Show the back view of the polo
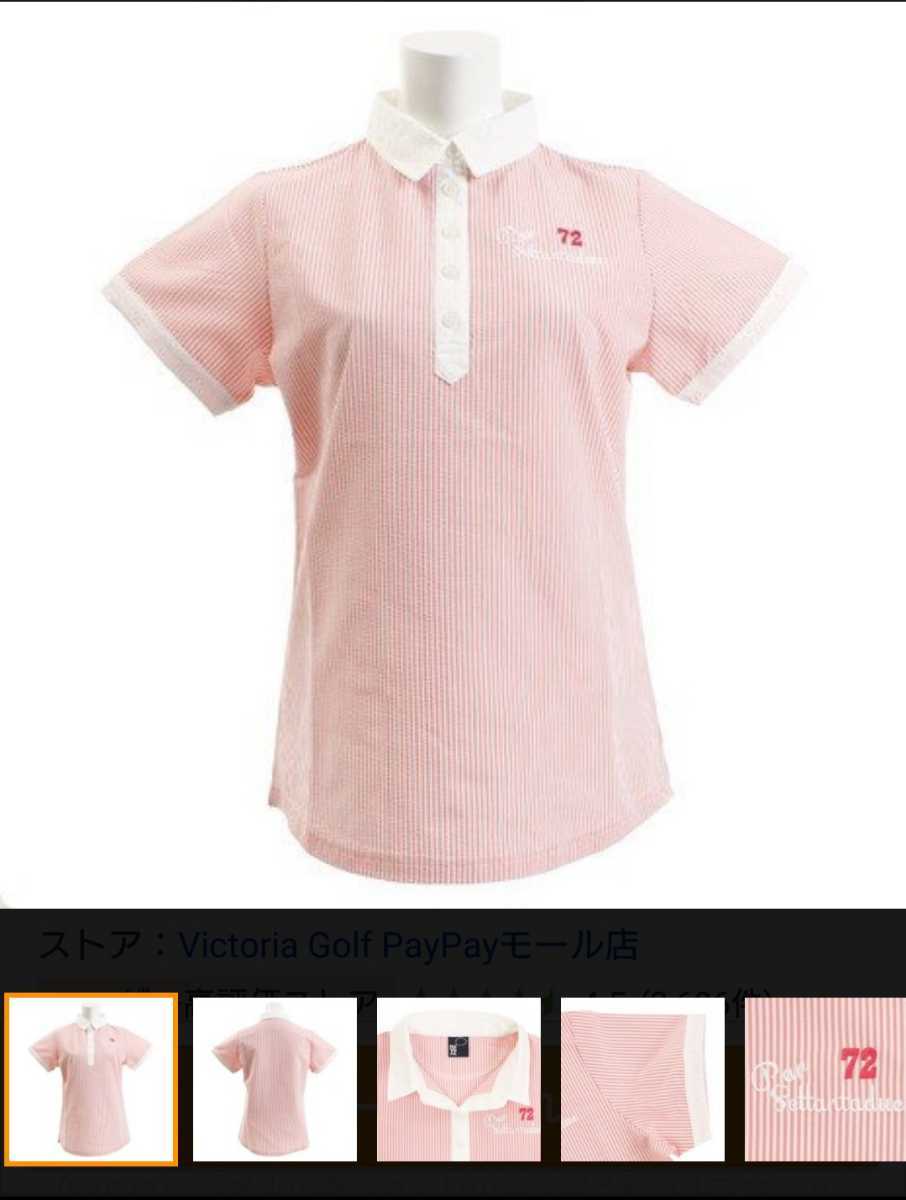This screenshot has height=1200, width=906. tap(274, 1079)
